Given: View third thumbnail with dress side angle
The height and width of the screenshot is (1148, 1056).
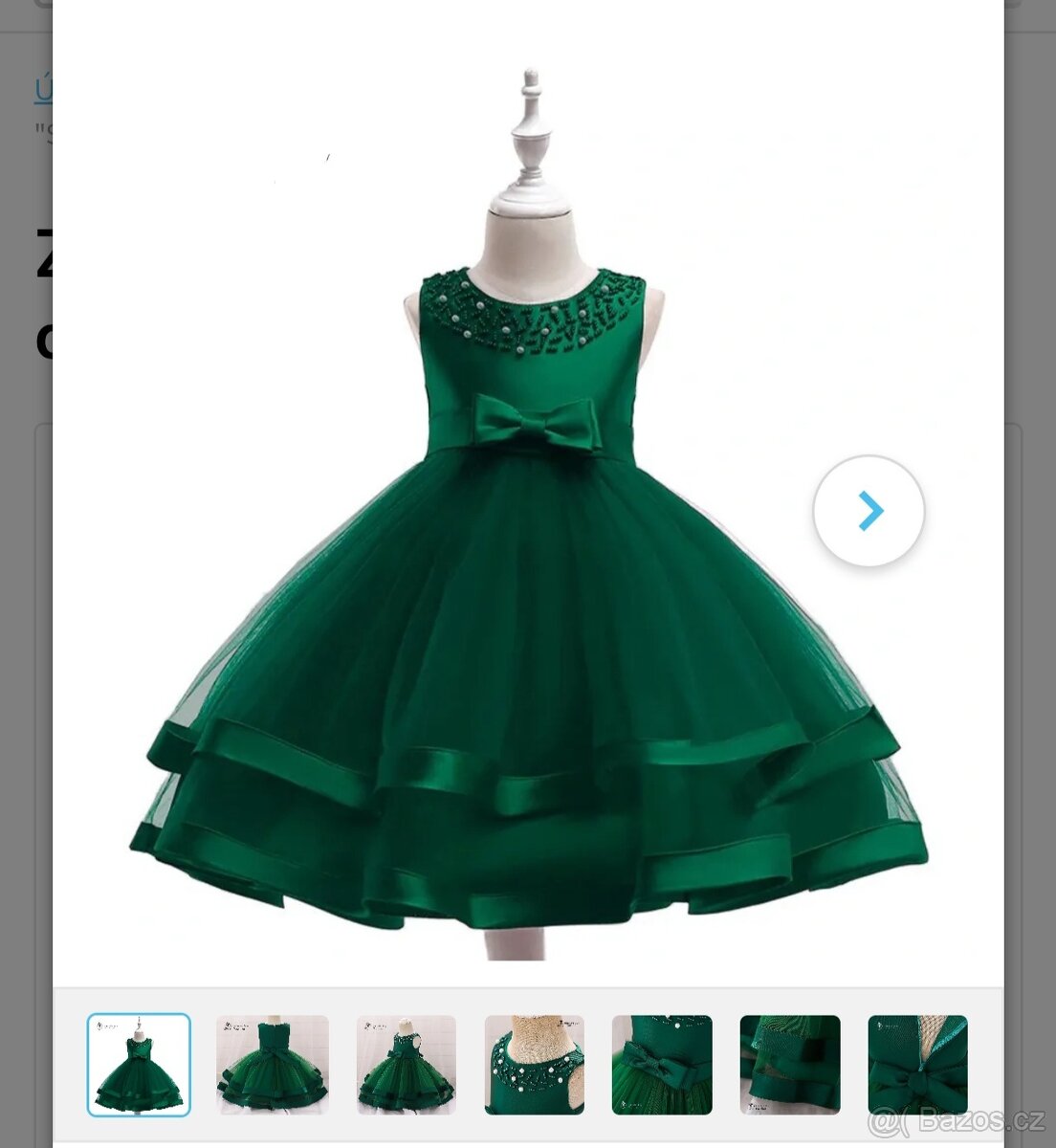Looking at the screenshot, I should click(407, 1065).
